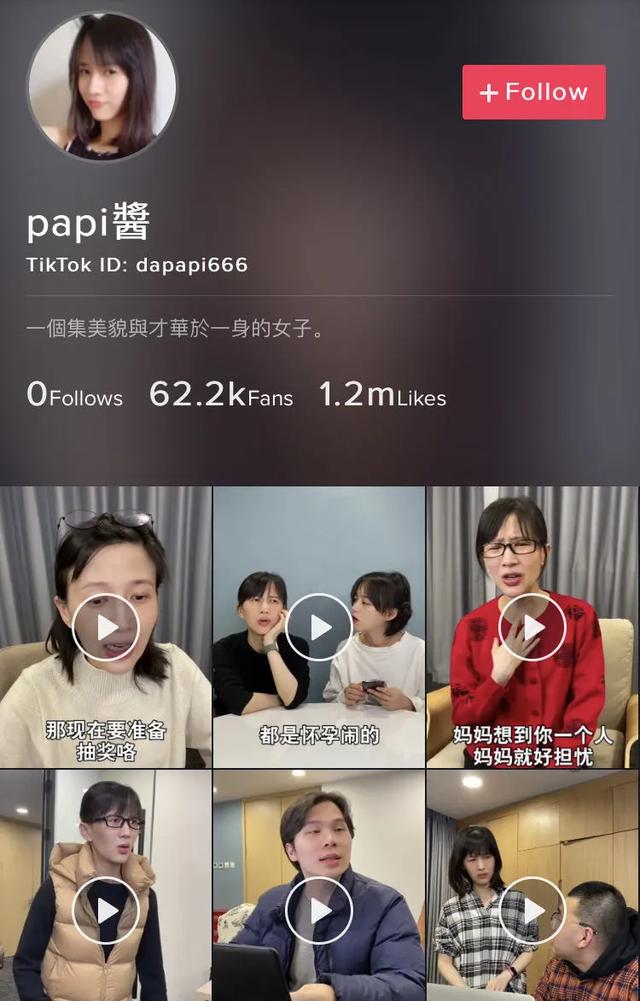Play the video captioned 那现在要准备抽奖咯
640x1001 pixels.
click(x=106, y=627)
